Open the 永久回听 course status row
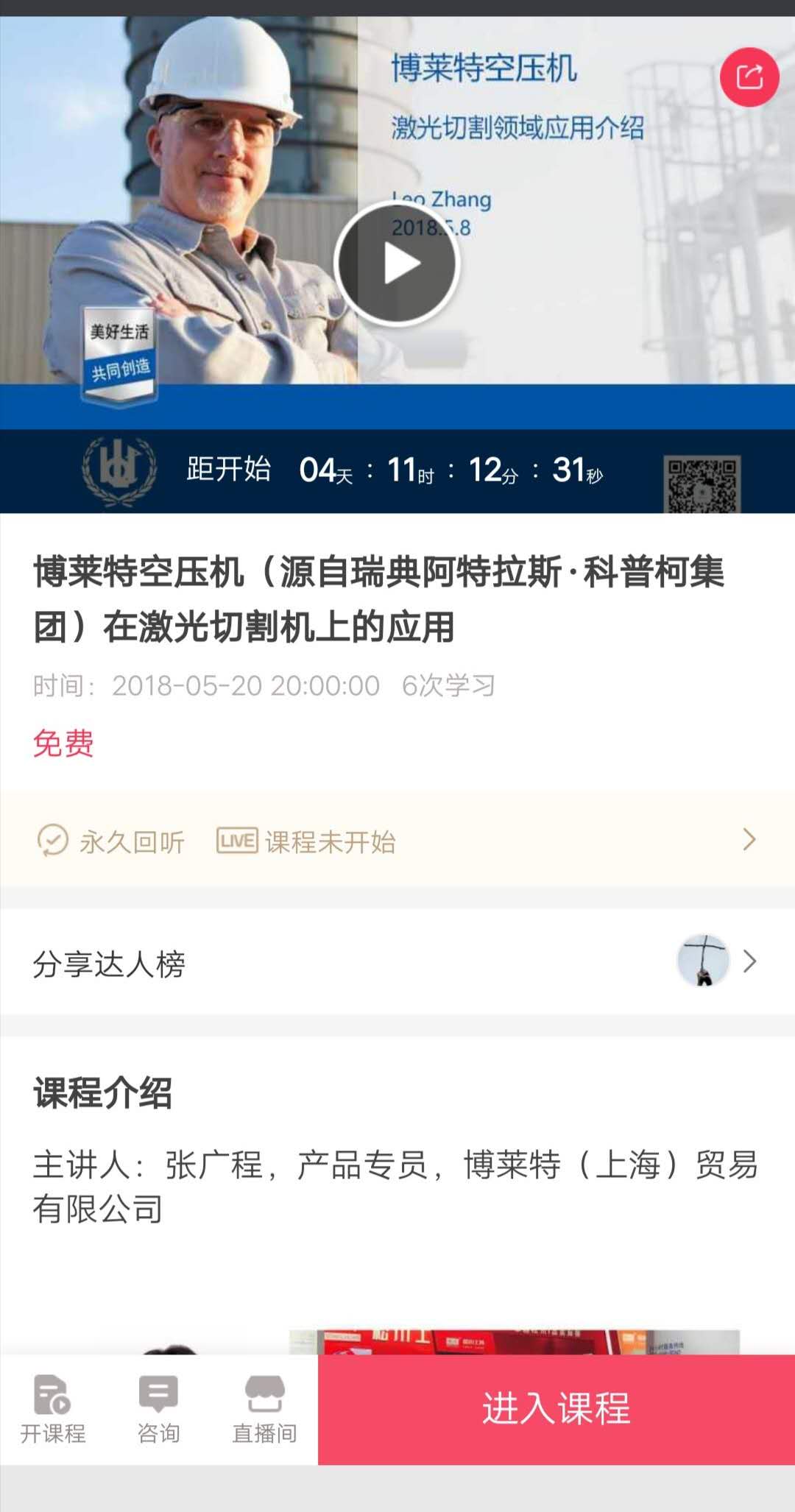The height and width of the screenshot is (1512, 795). tap(397, 840)
